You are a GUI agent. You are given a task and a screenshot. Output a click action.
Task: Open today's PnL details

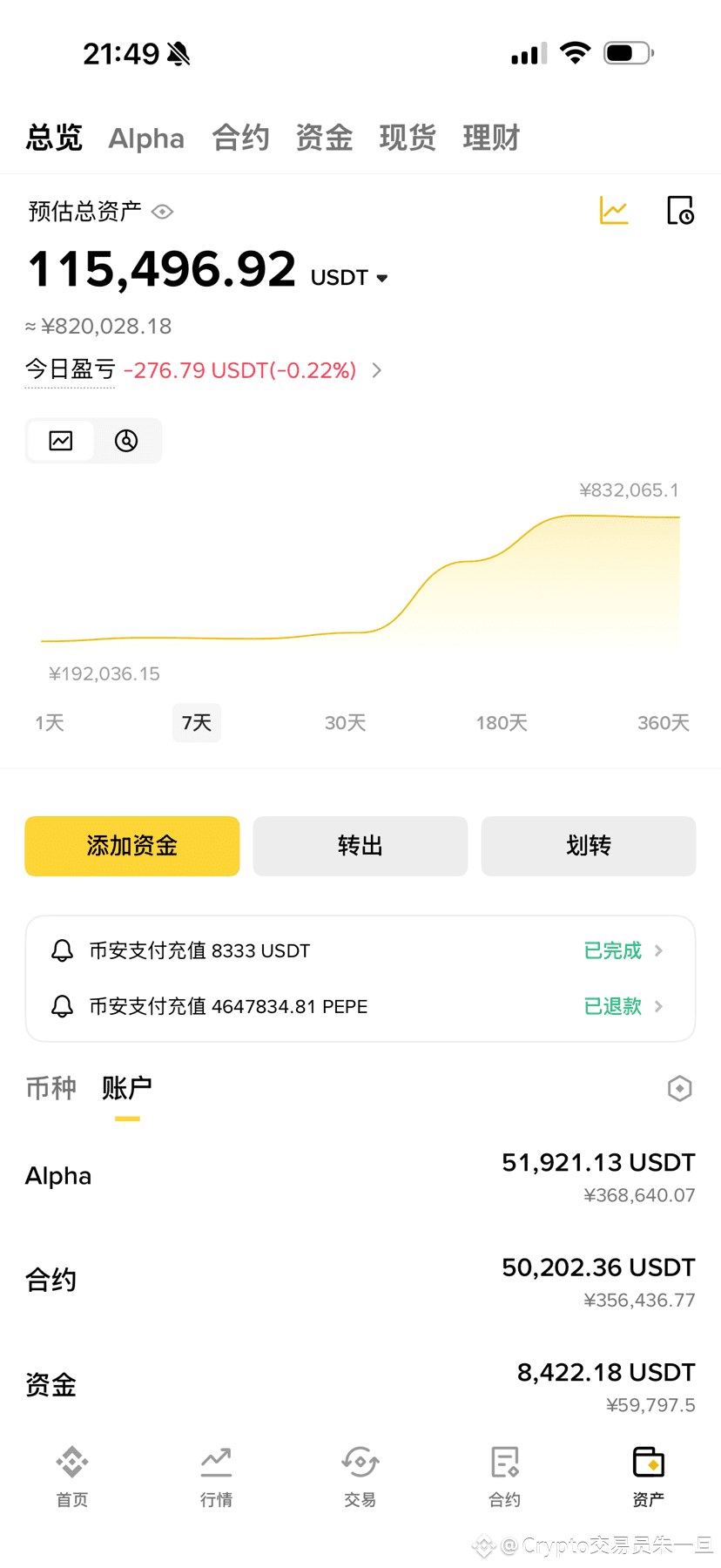(x=204, y=370)
